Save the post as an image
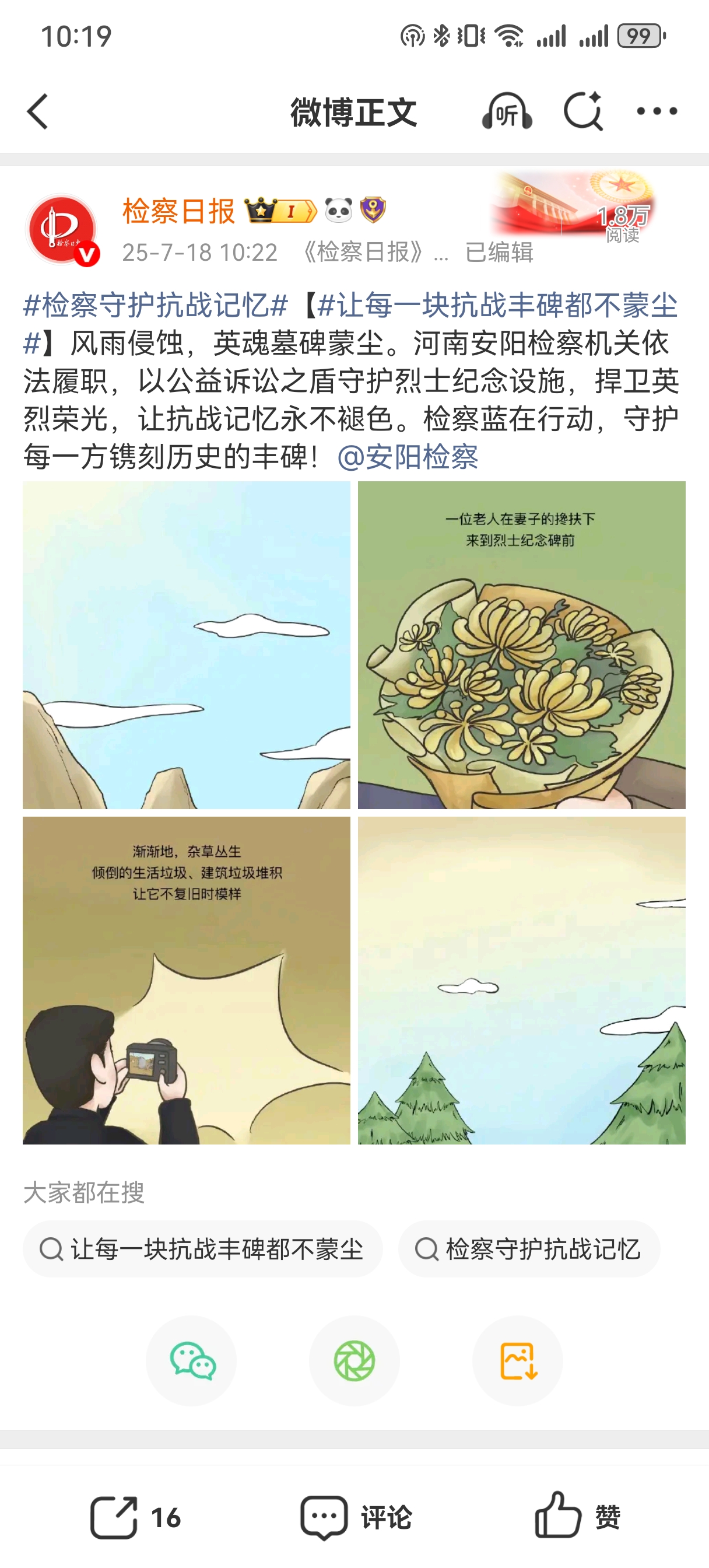The image size is (709, 1568). coord(518,1361)
